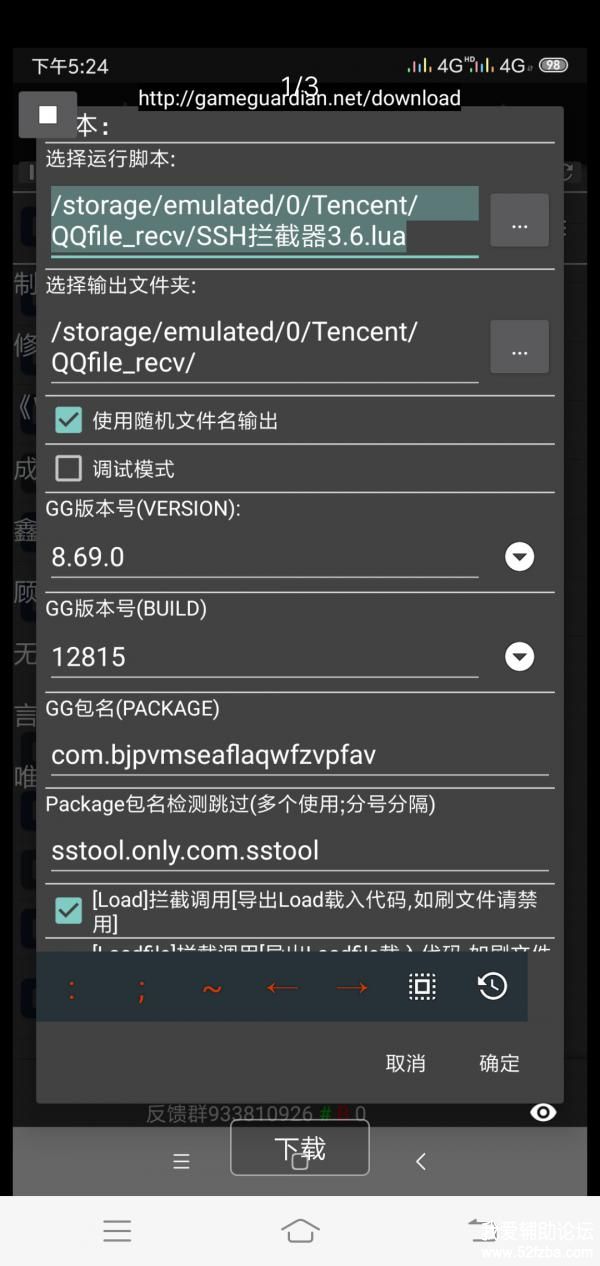This screenshot has width=600, height=1266.
Task: Edit the package skip field sstool.only.com.sstool
Action: 298,851
